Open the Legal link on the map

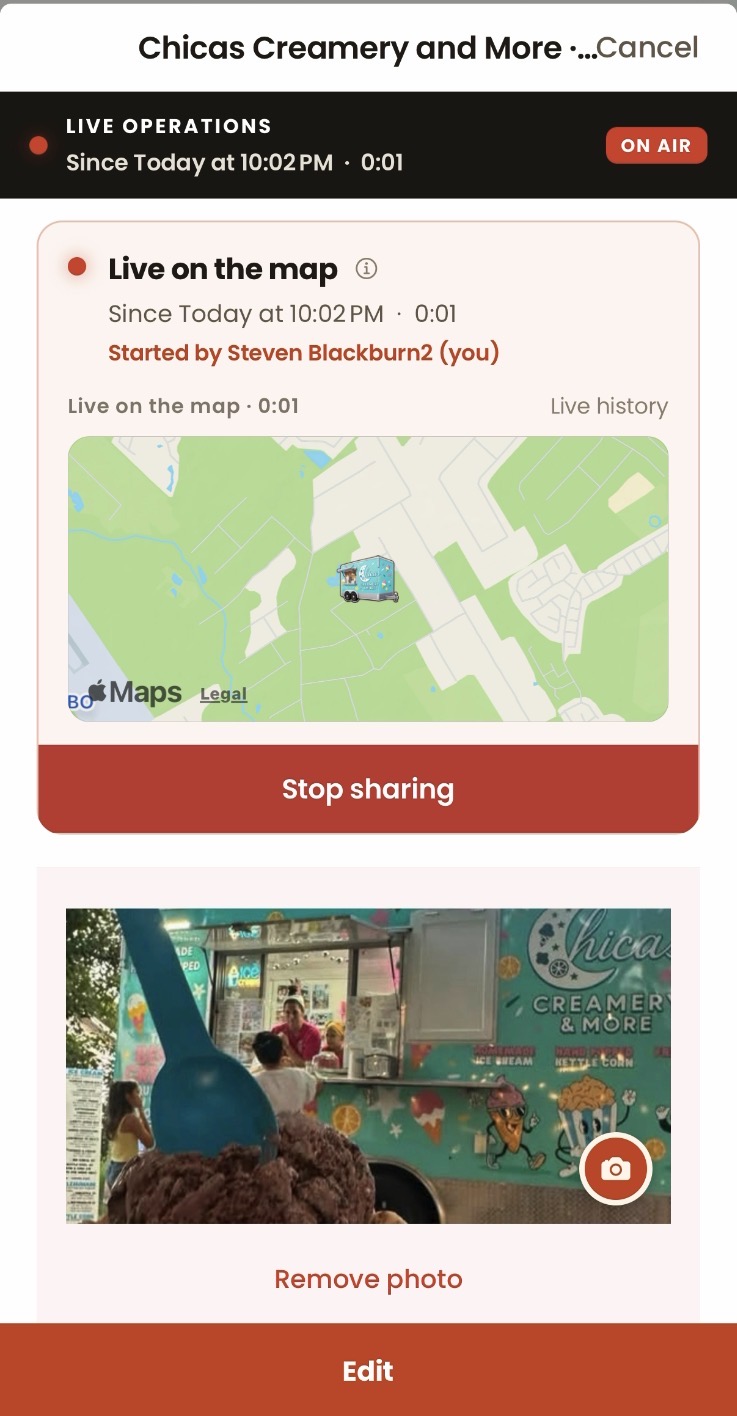[223, 694]
